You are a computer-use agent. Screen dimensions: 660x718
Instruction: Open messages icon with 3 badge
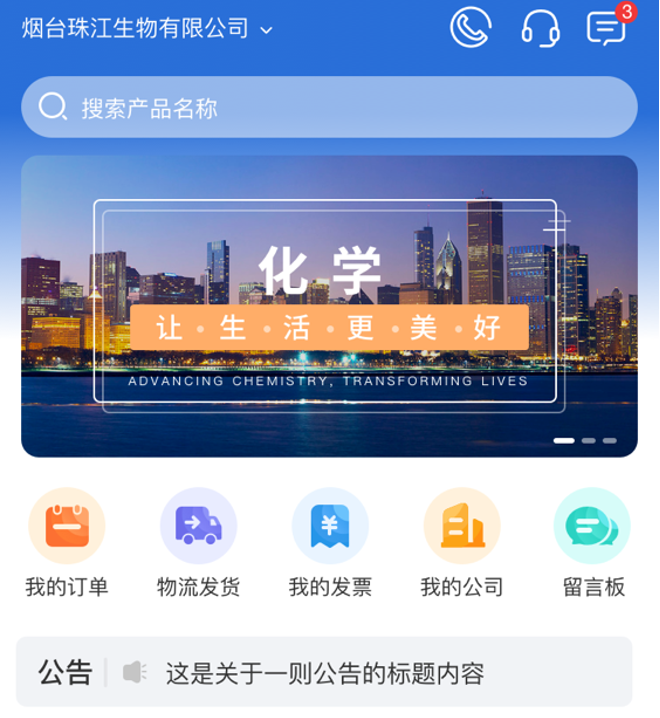coord(607,28)
